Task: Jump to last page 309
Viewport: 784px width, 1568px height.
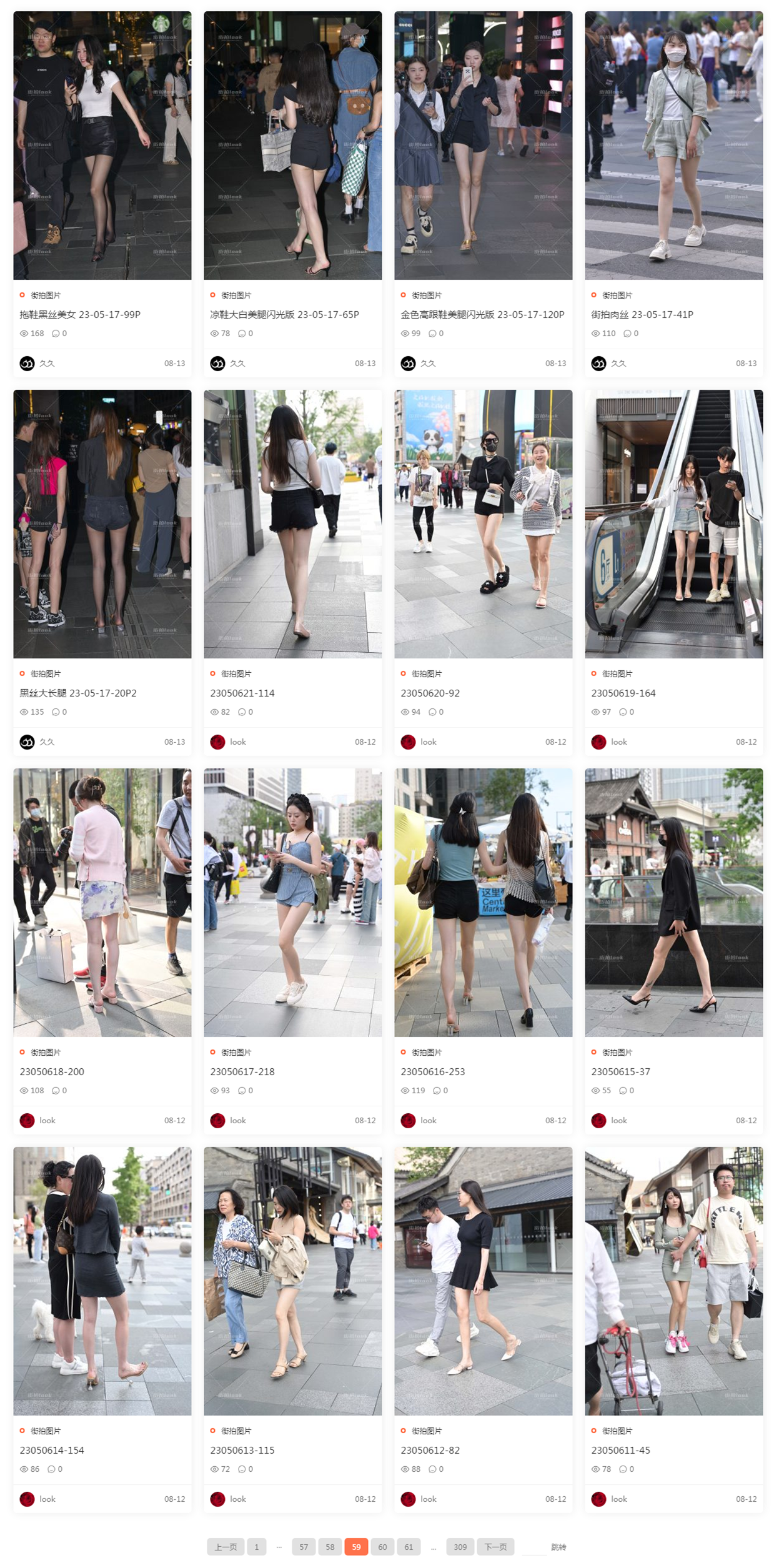Action: point(460,1547)
